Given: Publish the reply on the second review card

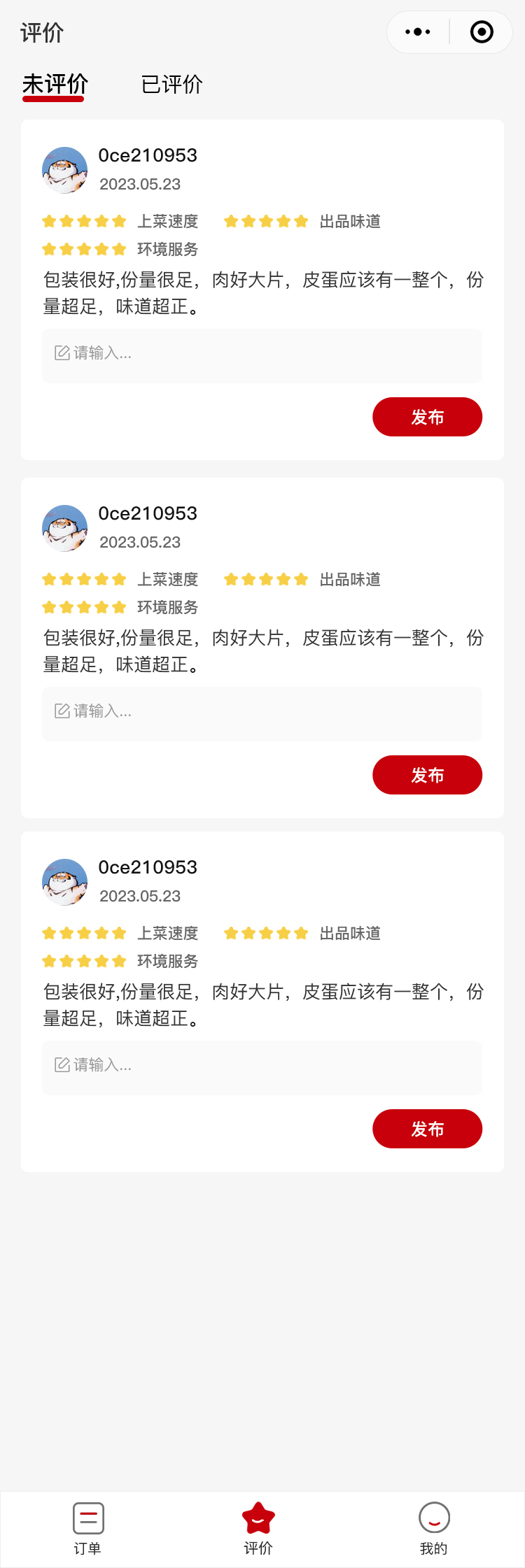Looking at the screenshot, I should coord(427,775).
